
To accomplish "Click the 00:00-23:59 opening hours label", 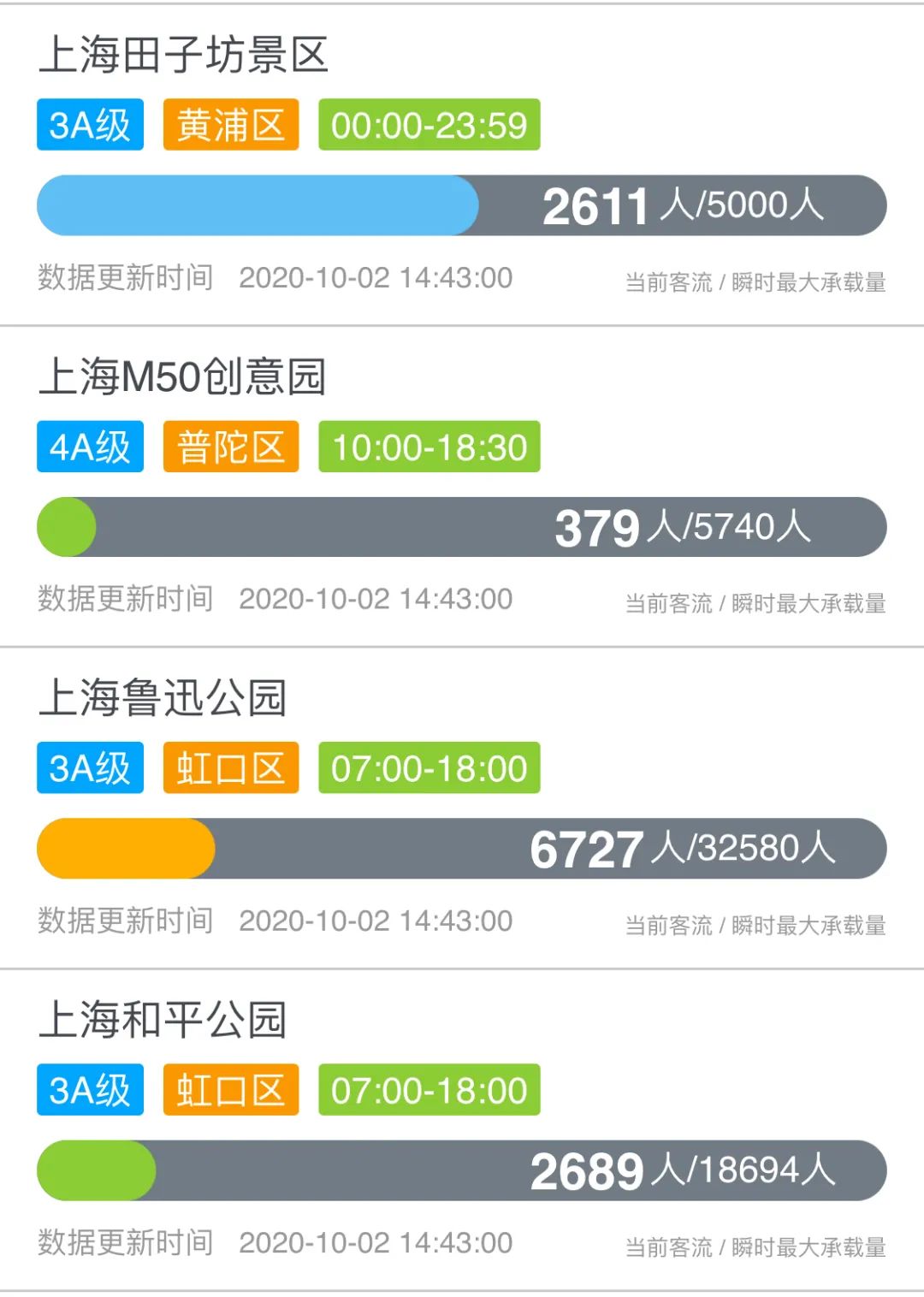I will (x=428, y=125).
